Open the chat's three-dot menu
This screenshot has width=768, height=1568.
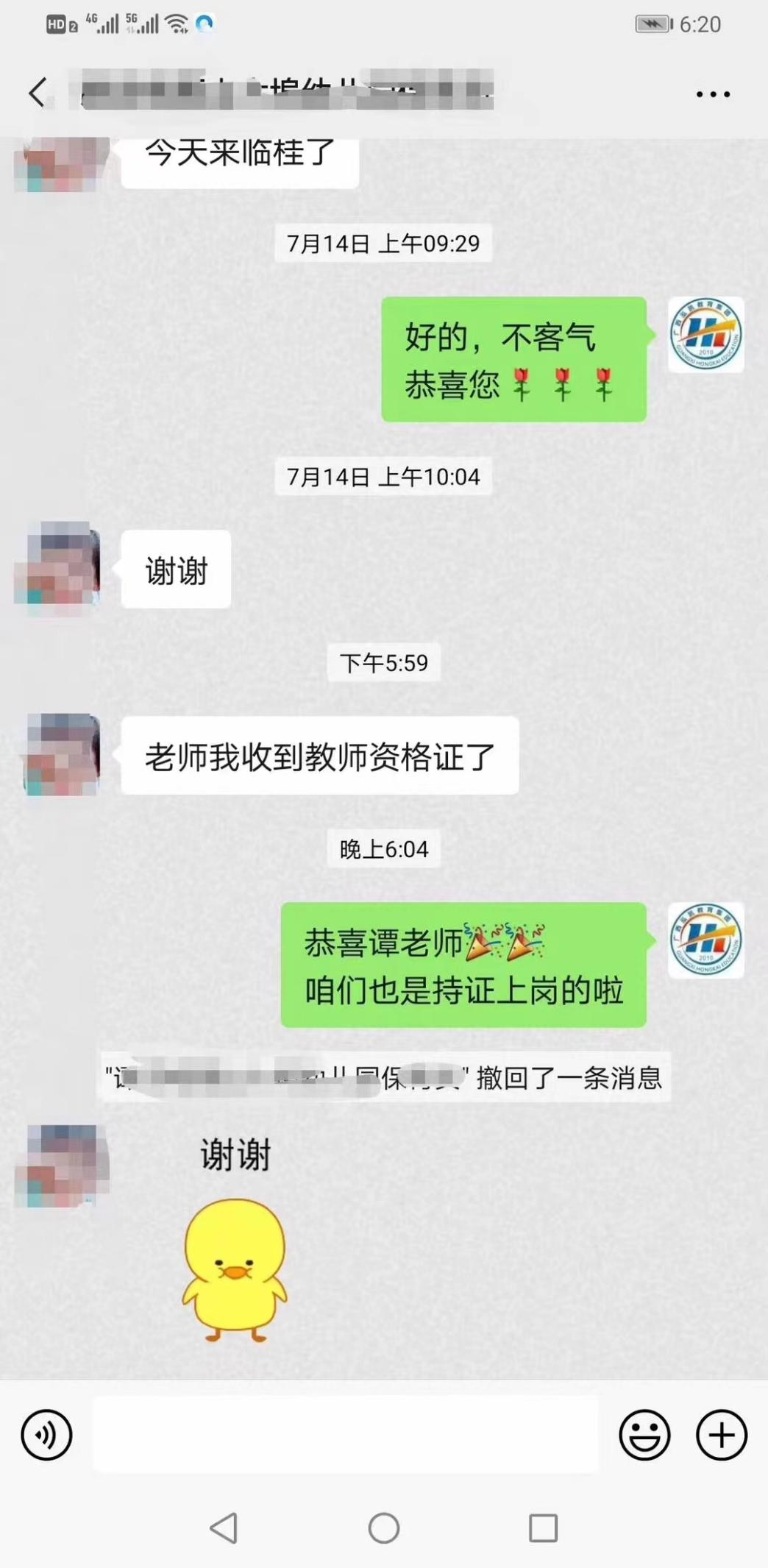coord(713,94)
